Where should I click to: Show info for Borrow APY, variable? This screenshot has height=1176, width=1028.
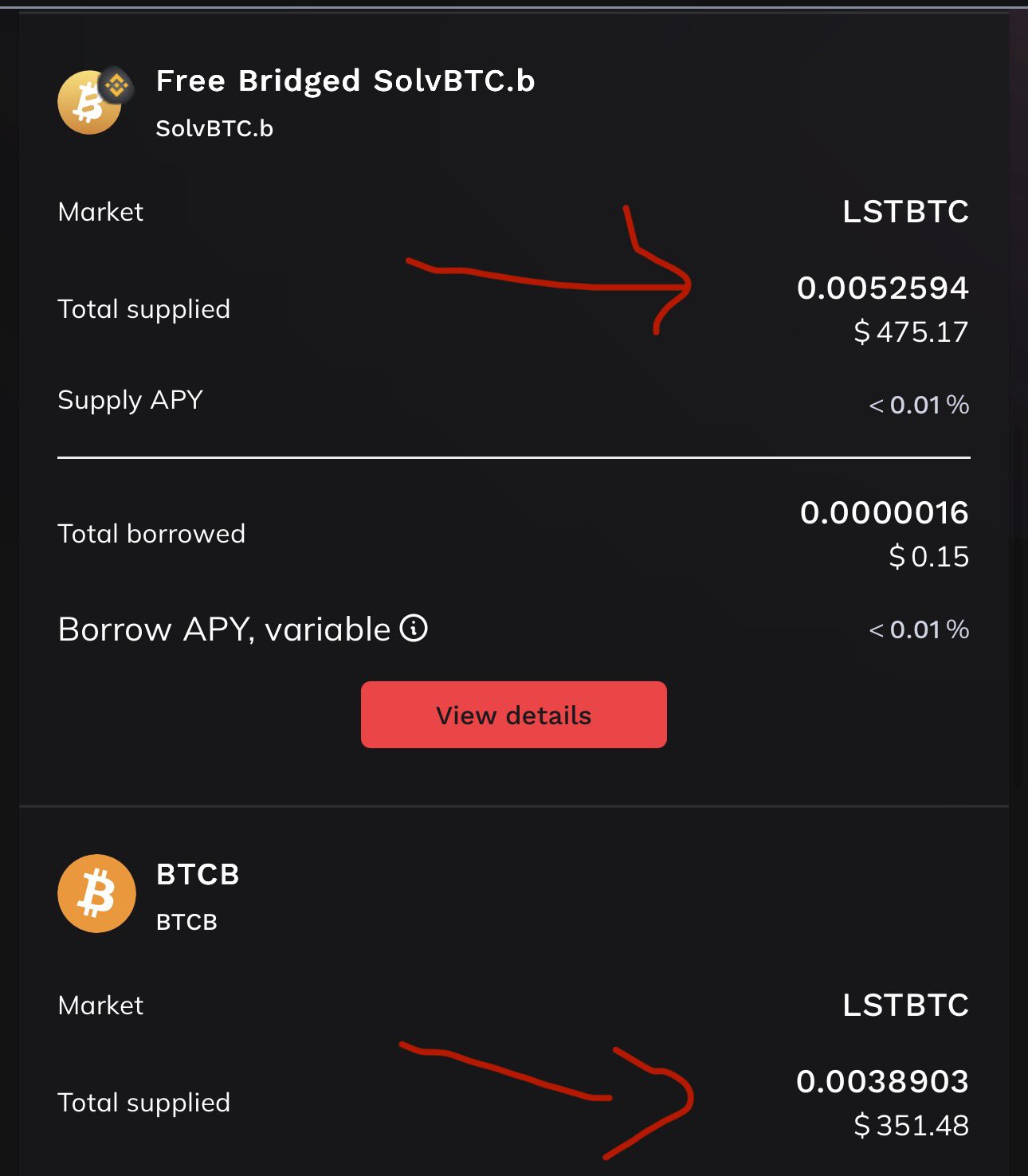coord(414,629)
